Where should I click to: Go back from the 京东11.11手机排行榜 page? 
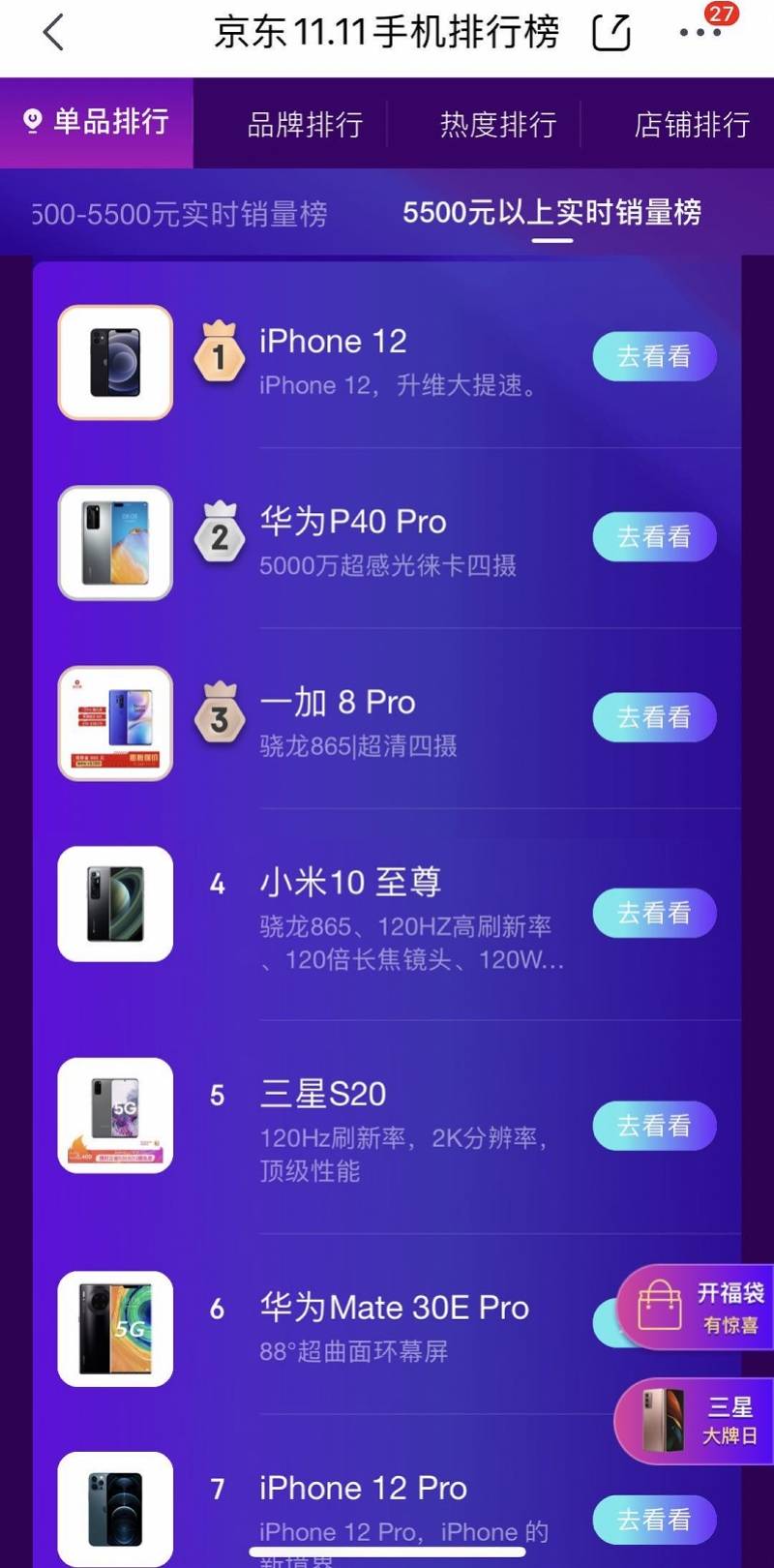(54, 33)
